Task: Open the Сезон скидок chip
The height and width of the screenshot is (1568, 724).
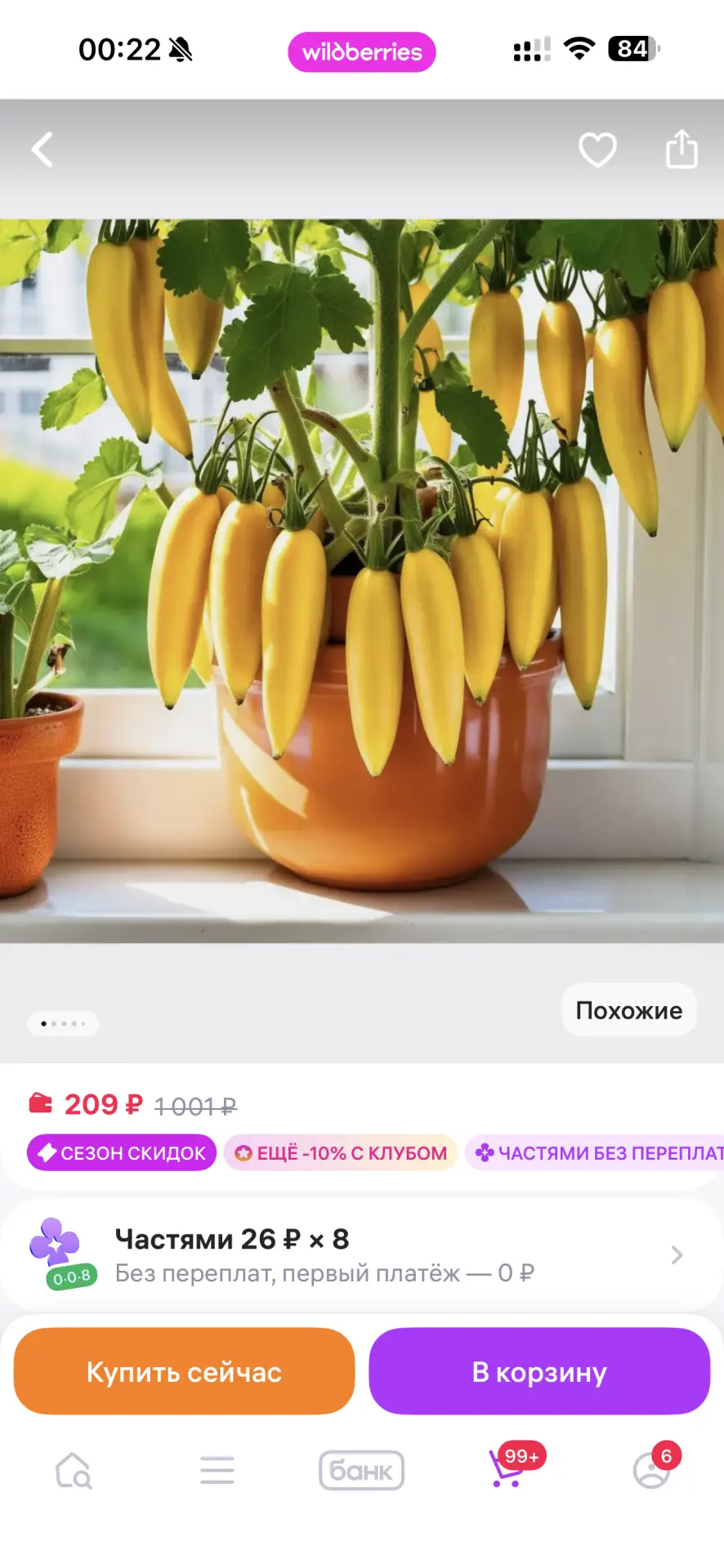Action: tap(122, 1152)
